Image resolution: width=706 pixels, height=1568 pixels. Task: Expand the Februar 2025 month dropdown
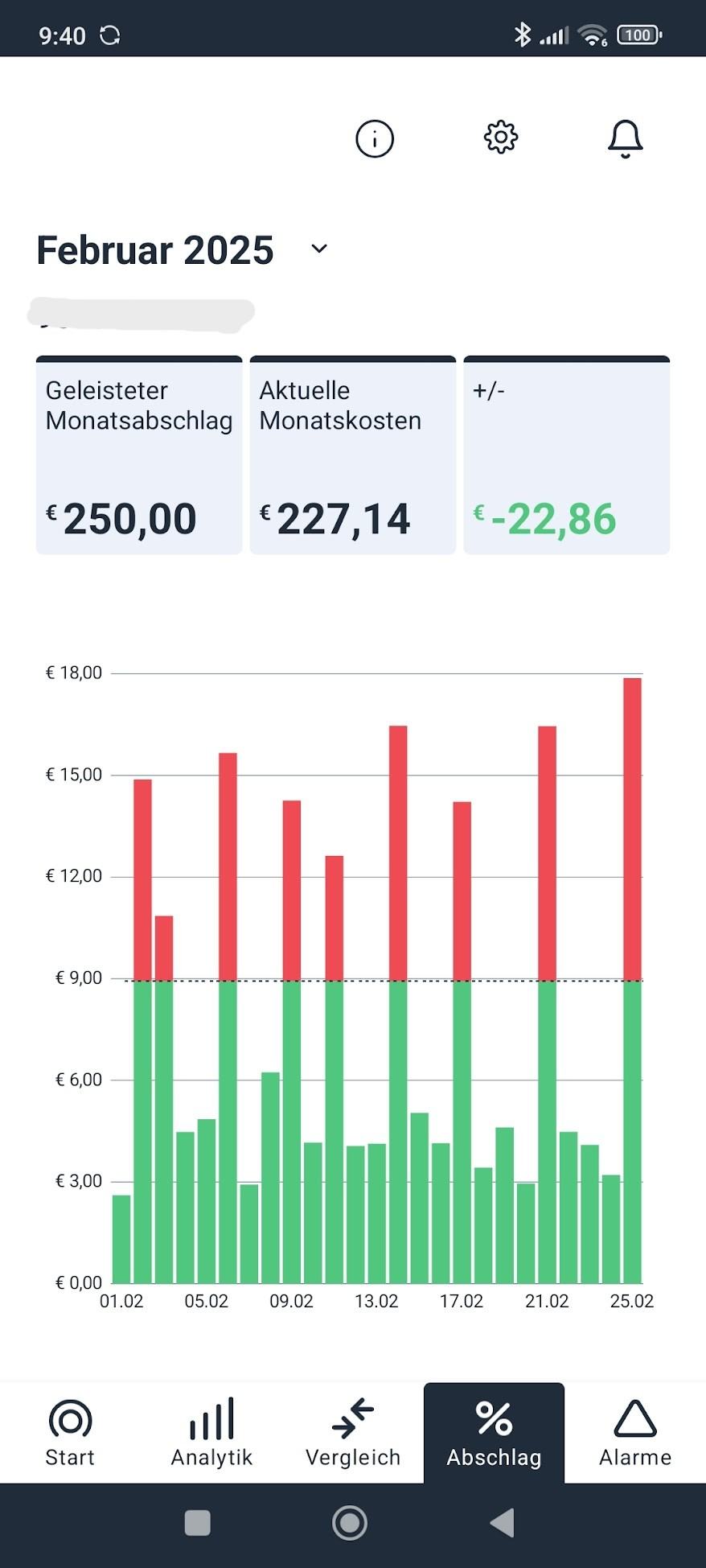tap(319, 249)
